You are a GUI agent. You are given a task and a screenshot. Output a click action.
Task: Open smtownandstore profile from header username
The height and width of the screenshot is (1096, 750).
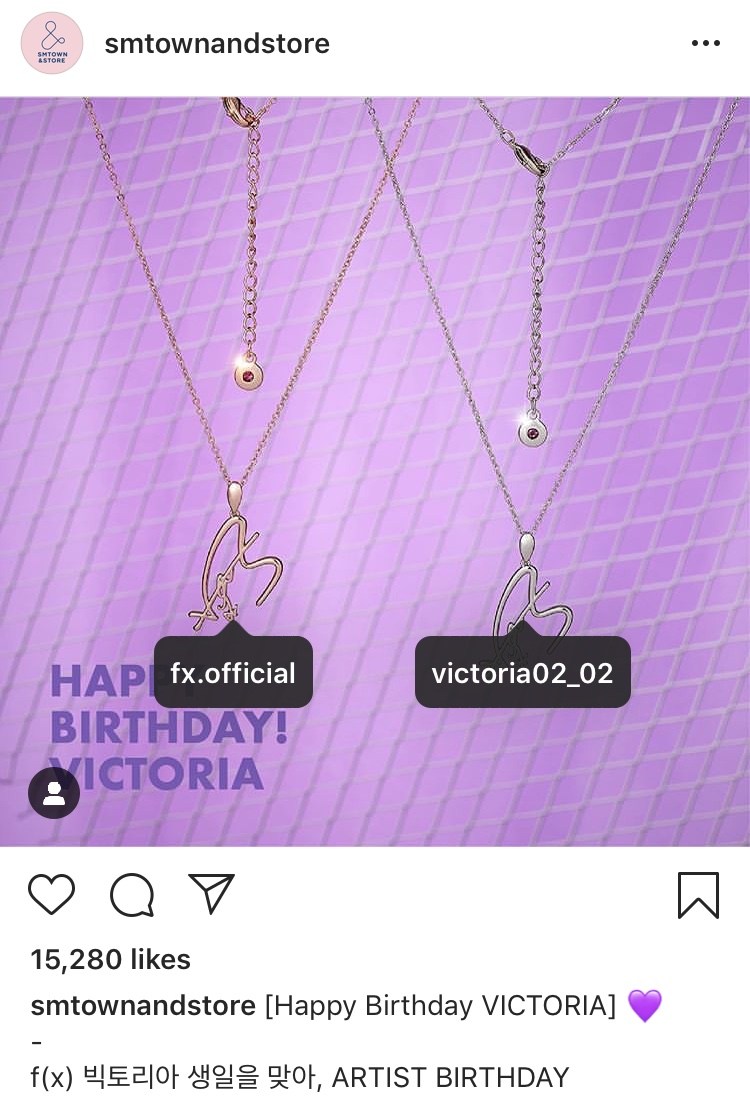pos(217,44)
